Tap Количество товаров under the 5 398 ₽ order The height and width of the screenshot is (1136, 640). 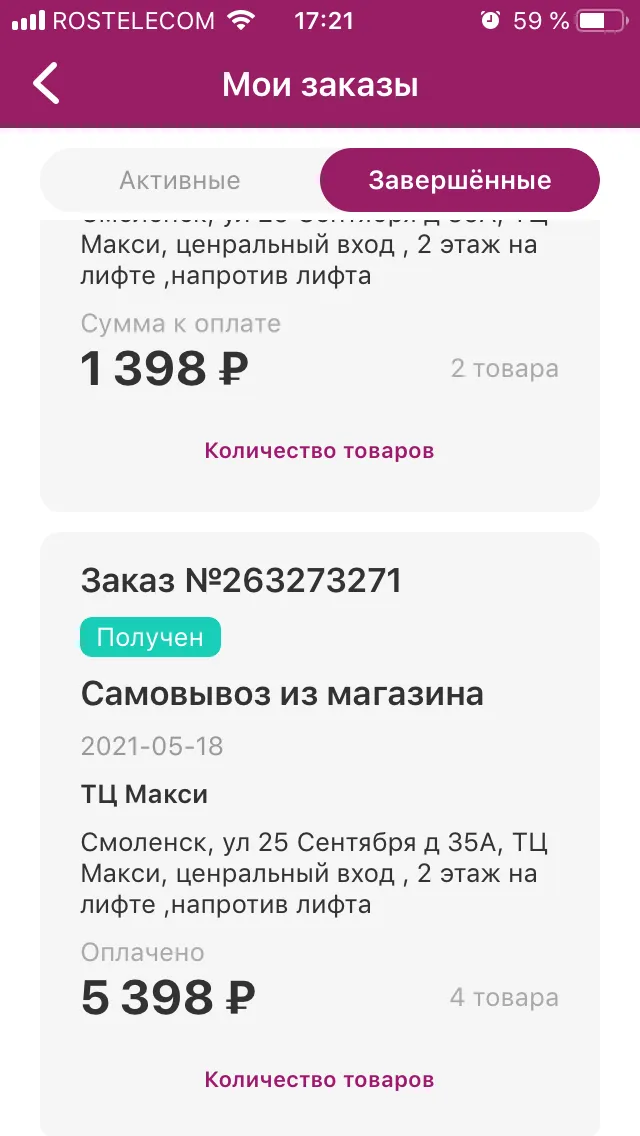[x=320, y=1079]
